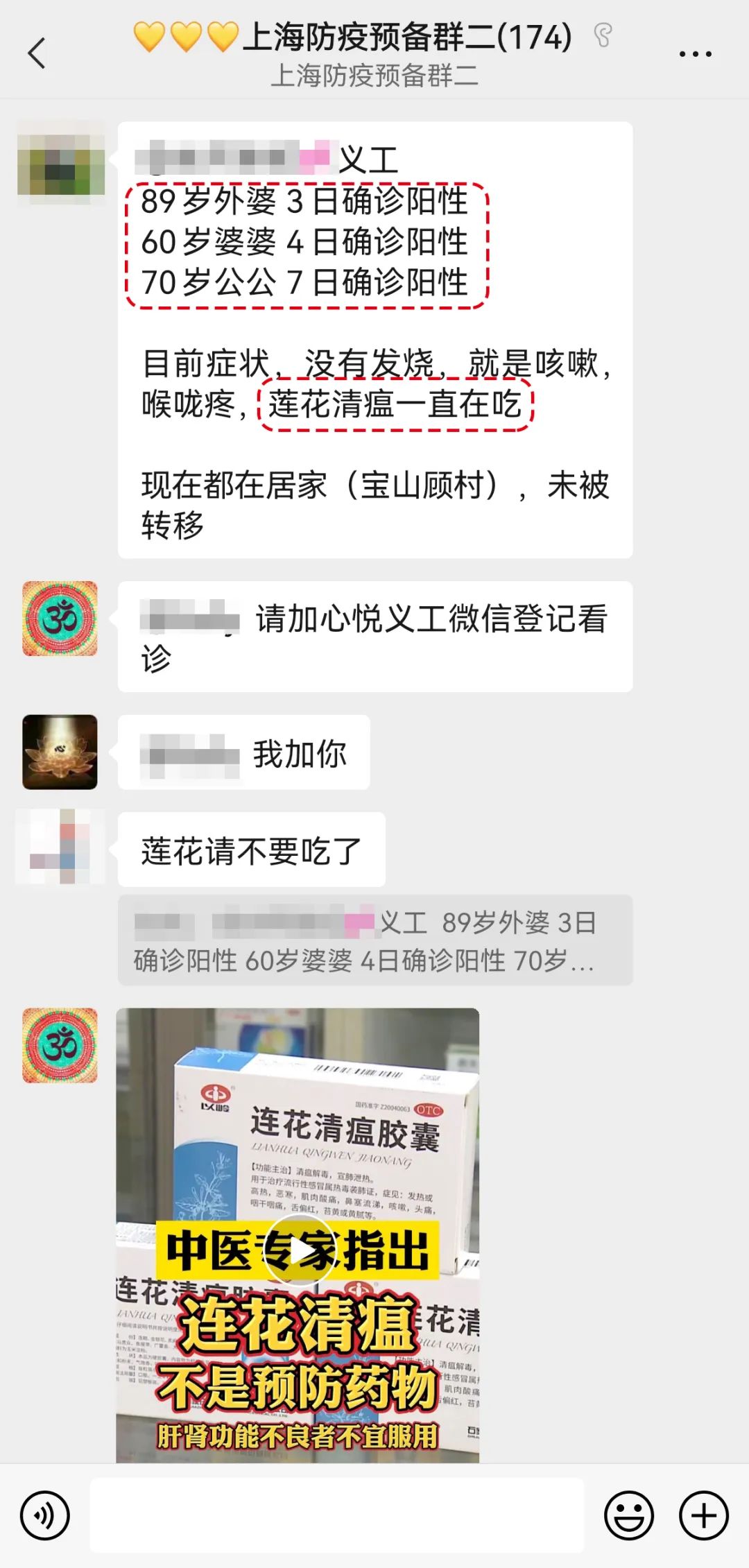
Task: Play the 连花清瘟 video message
Action: pyautogui.click(x=298, y=1250)
